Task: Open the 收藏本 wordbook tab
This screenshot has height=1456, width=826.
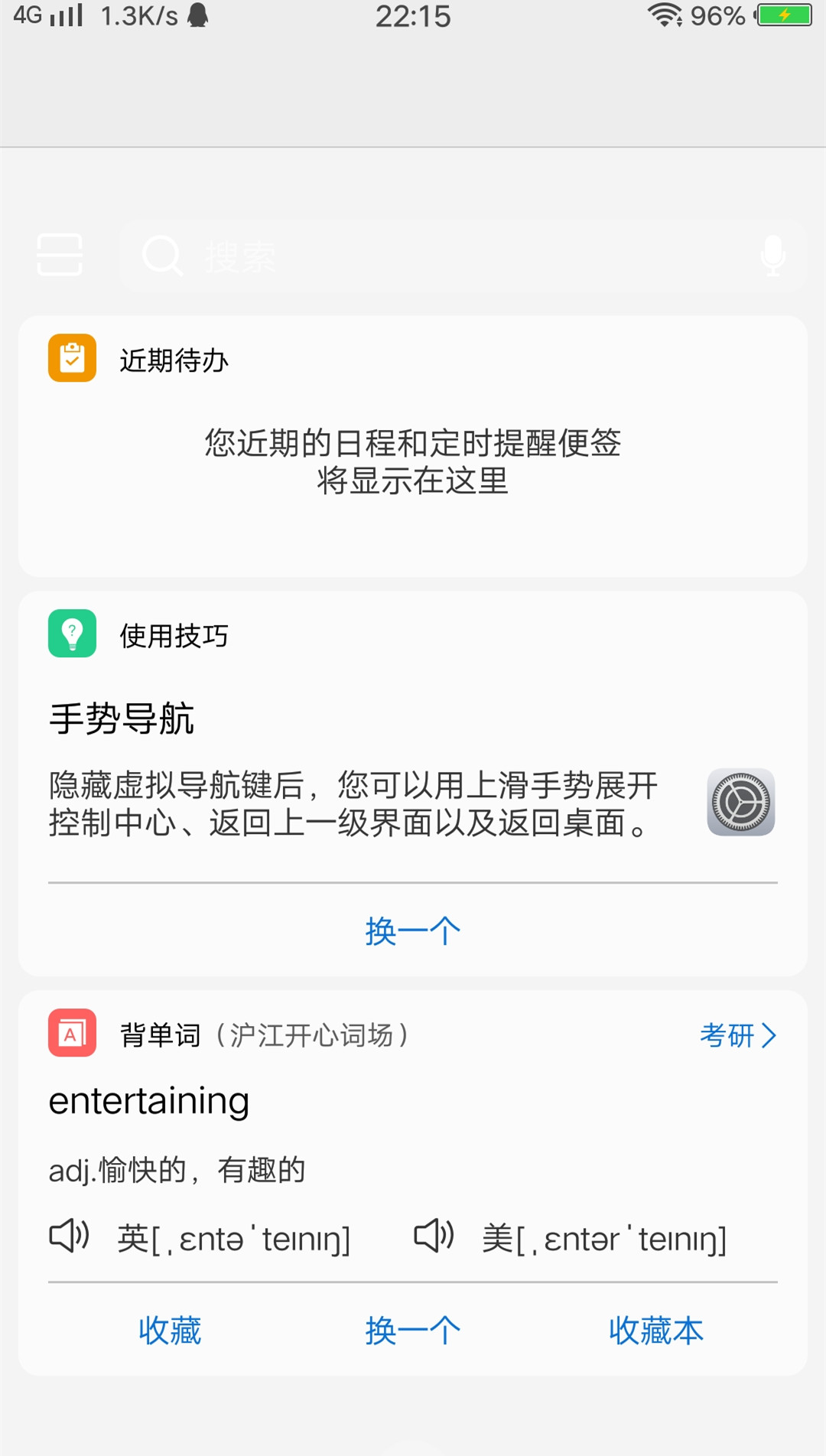Action: tap(656, 1331)
